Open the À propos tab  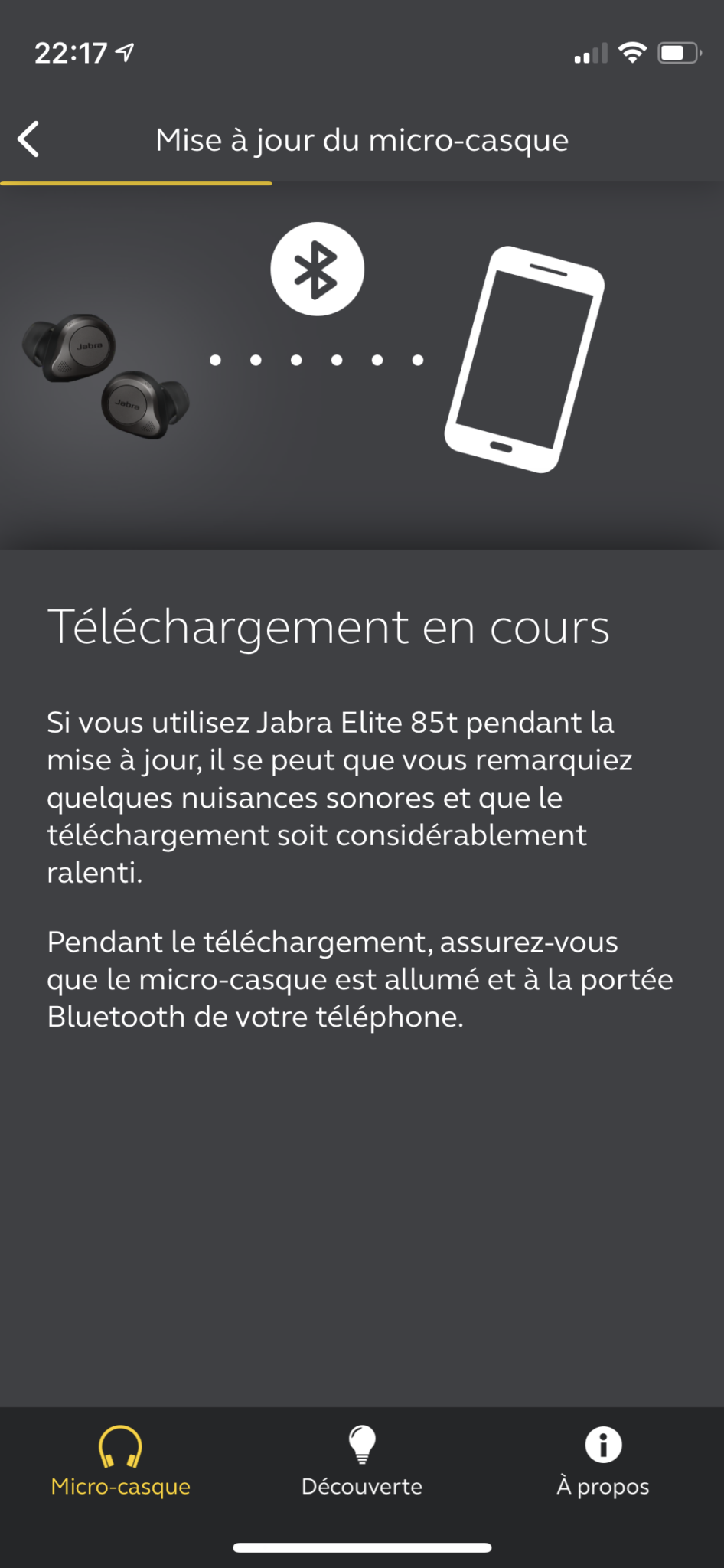coord(603,1462)
